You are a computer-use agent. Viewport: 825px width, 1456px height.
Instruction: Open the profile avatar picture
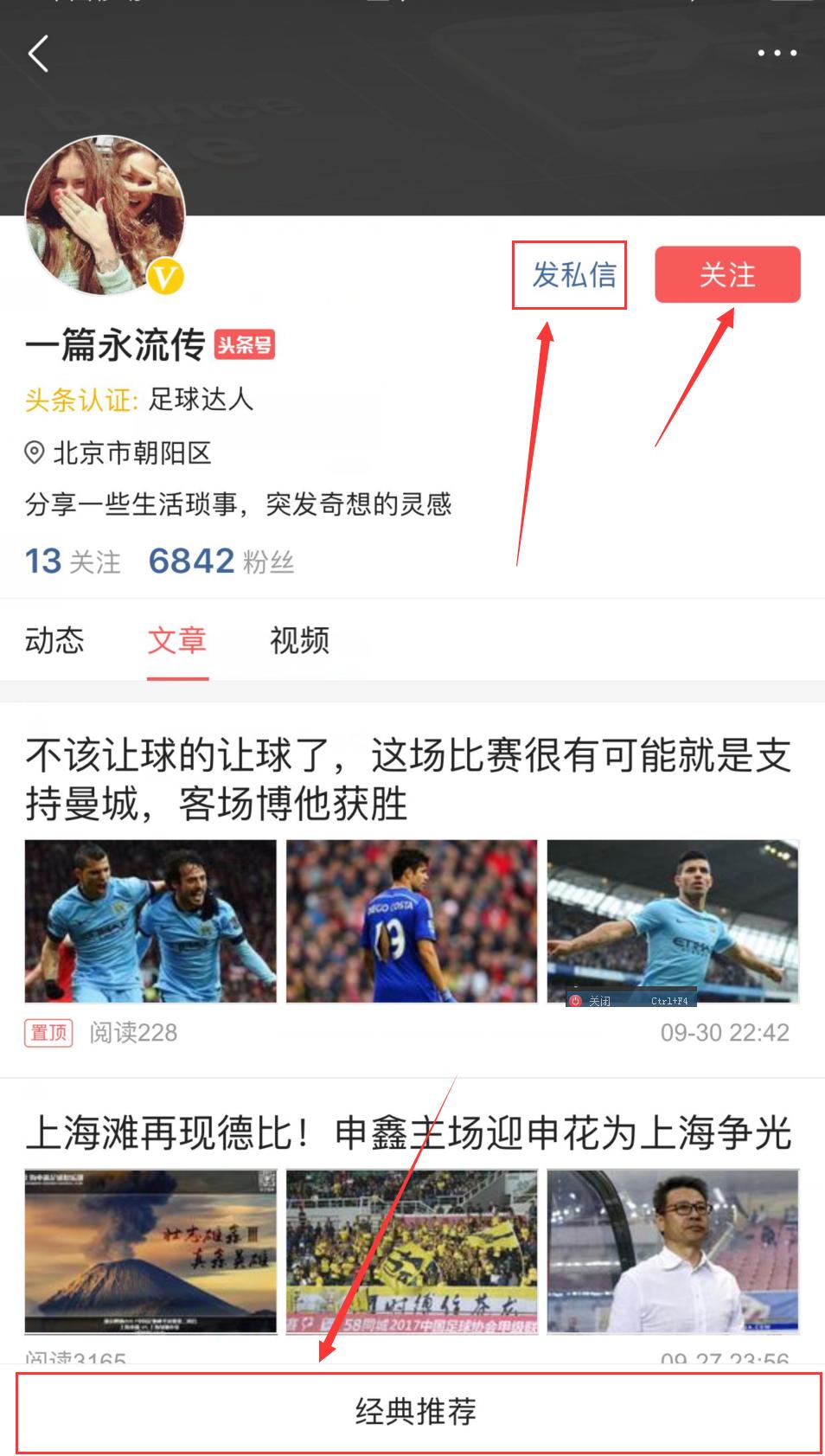click(x=104, y=212)
